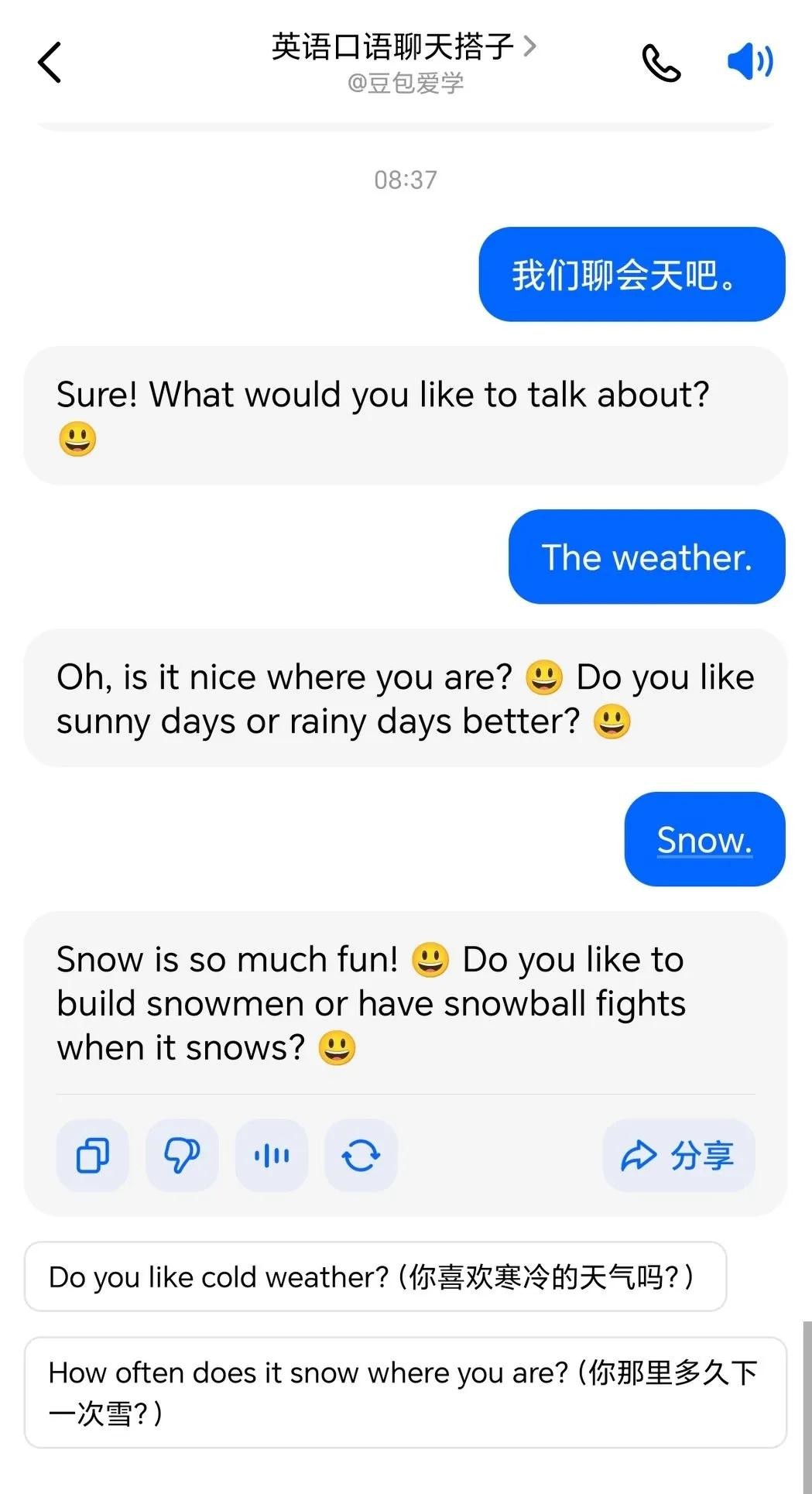The height and width of the screenshot is (1494, 812).
Task: Mute the speaker audio
Action: [749, 62]
